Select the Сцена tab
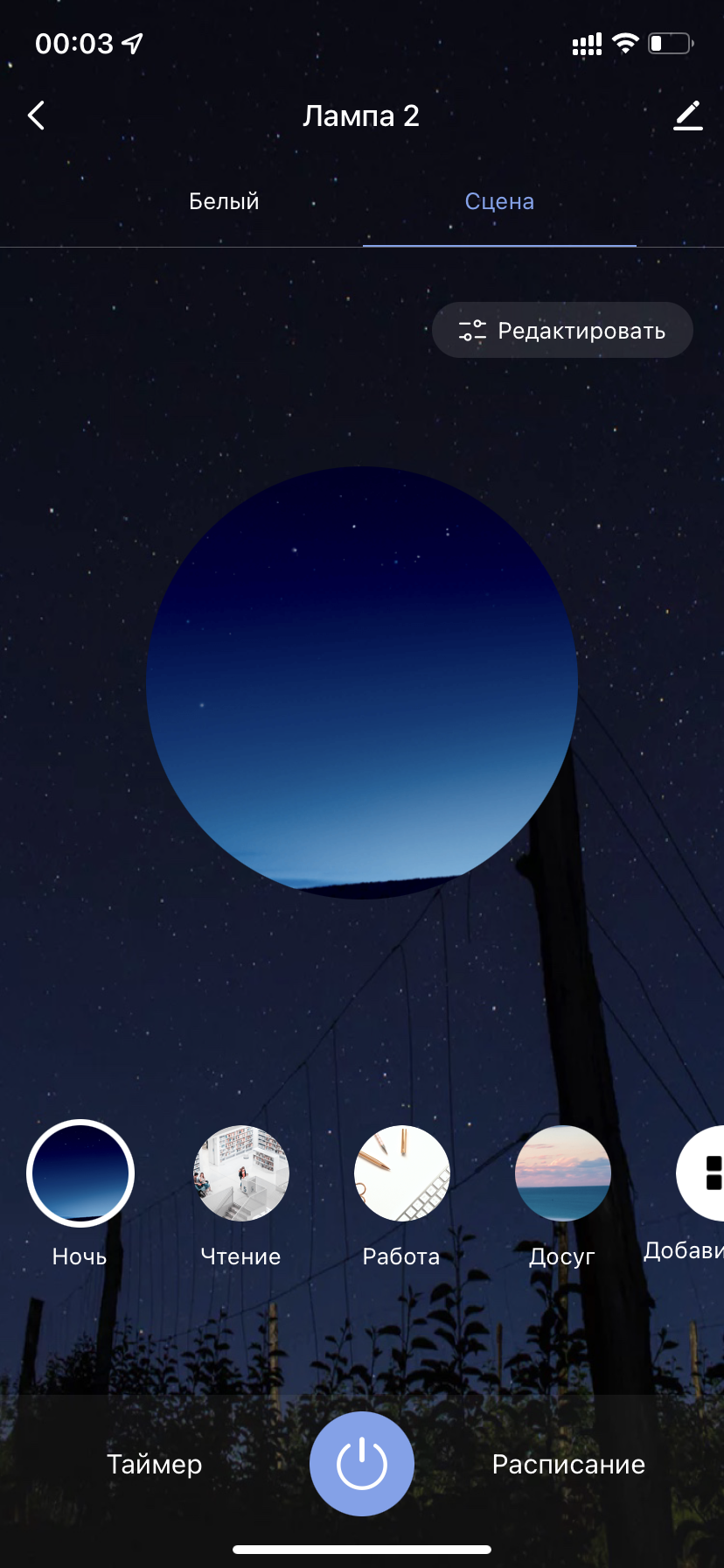724x1568 pixels. 499,201
